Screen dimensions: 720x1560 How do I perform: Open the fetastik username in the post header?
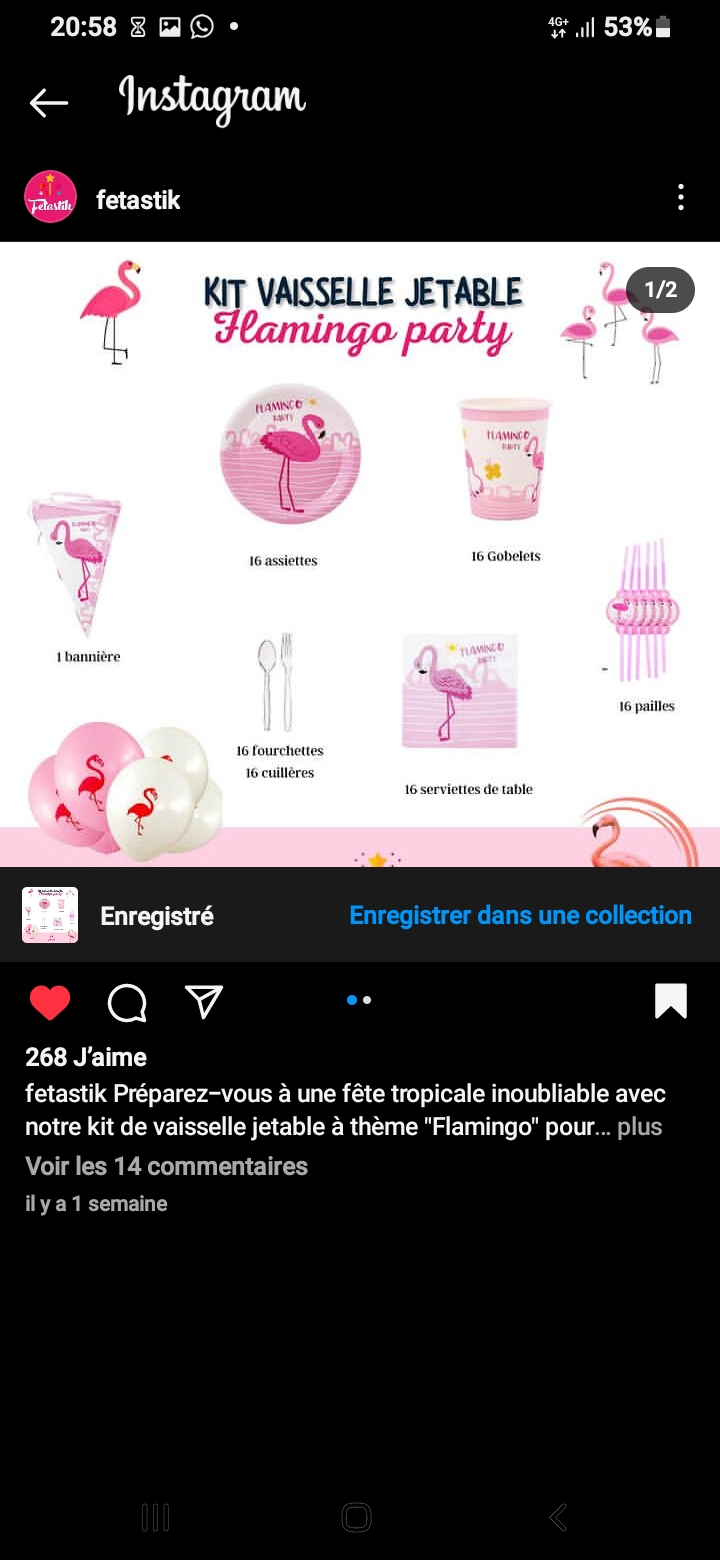click(x=138, y=200)
